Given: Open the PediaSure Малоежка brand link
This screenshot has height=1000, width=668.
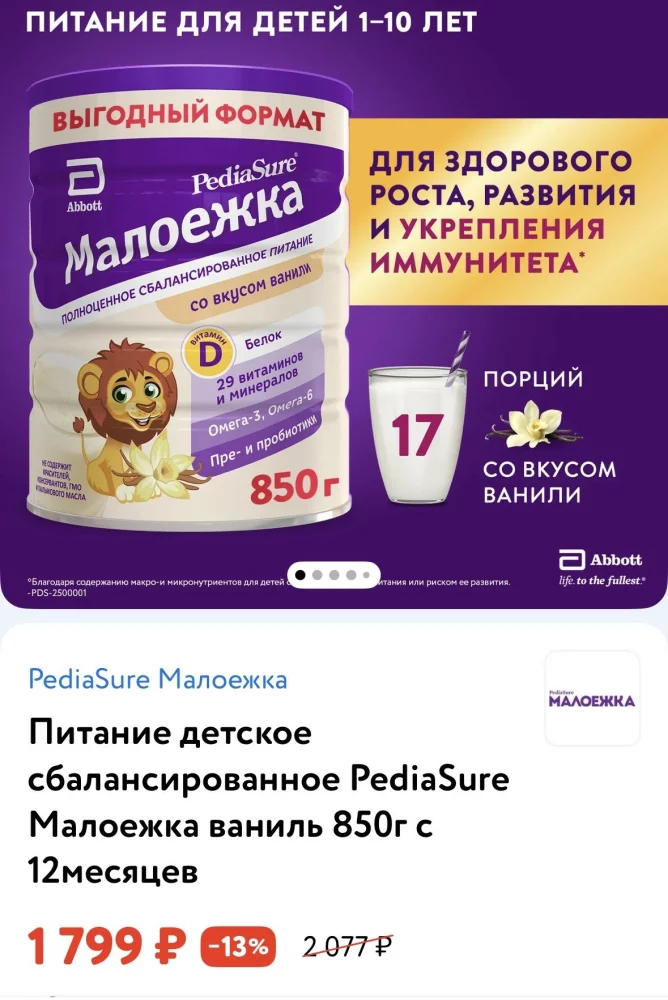Looking at the screenshot, I should coord(158,680).
